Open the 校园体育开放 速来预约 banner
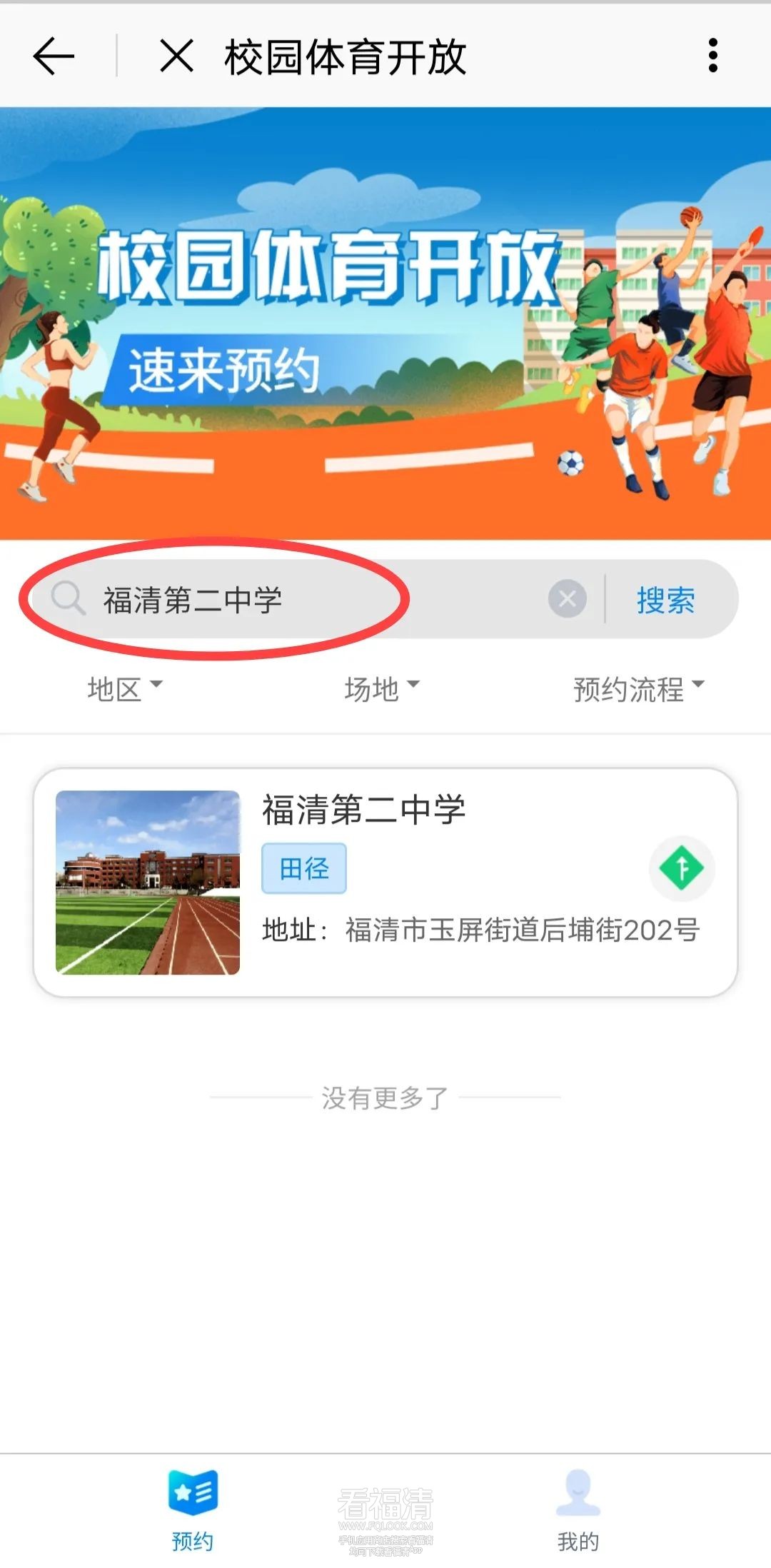771x1568 pixels. (x=385, y=323)
